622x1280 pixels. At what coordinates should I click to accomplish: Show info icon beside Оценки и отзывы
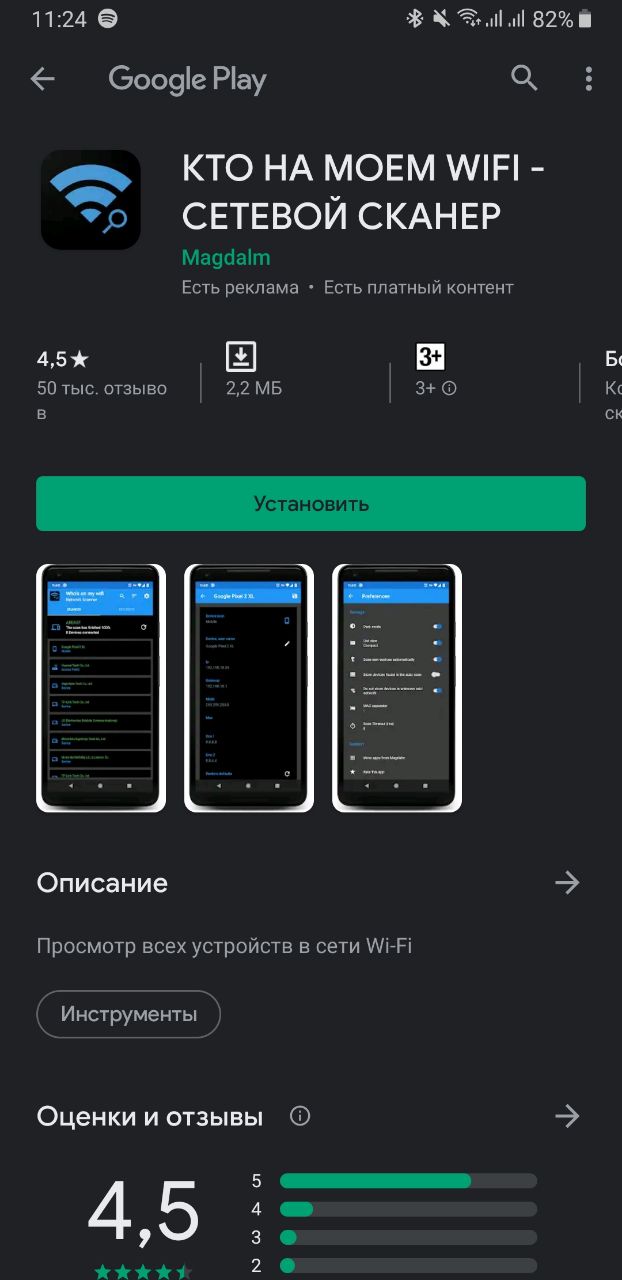(x=299, y=1116)
